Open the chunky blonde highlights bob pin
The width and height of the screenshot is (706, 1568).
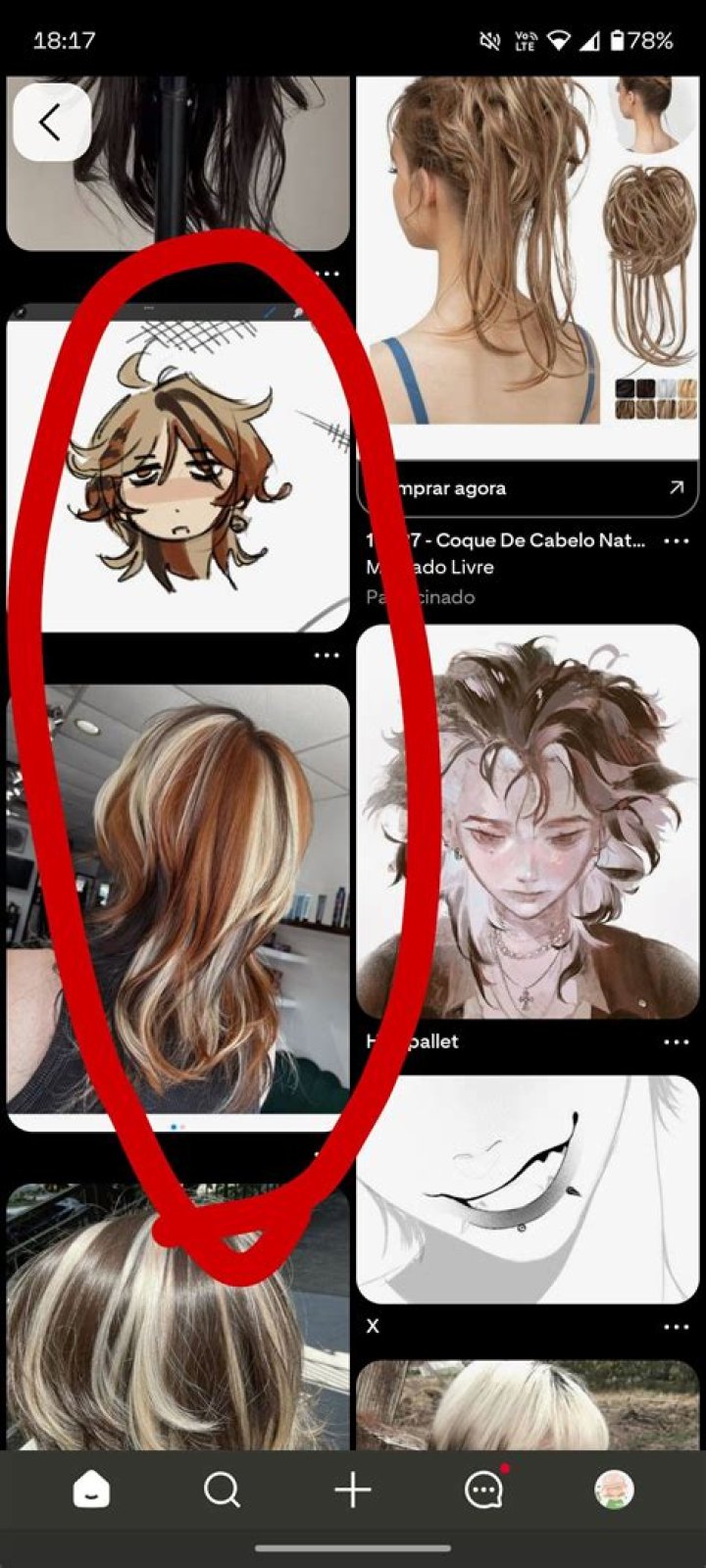(x=177, y=1317)
